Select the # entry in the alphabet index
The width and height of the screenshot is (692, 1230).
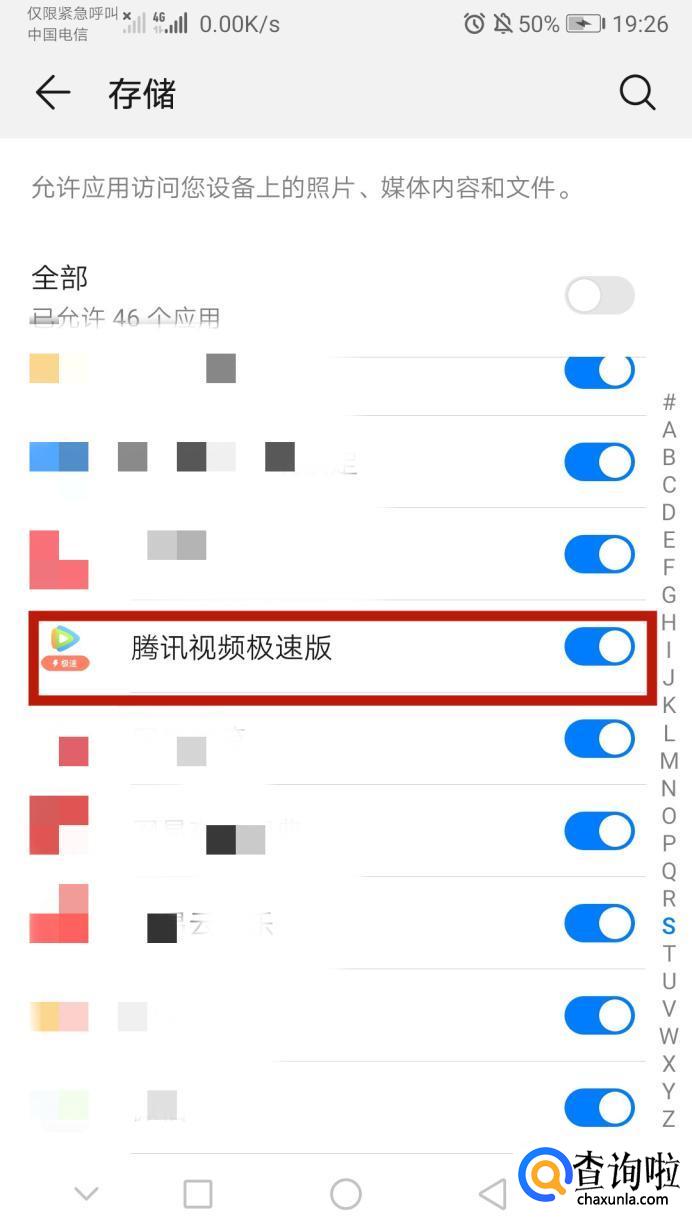point(669,402)
